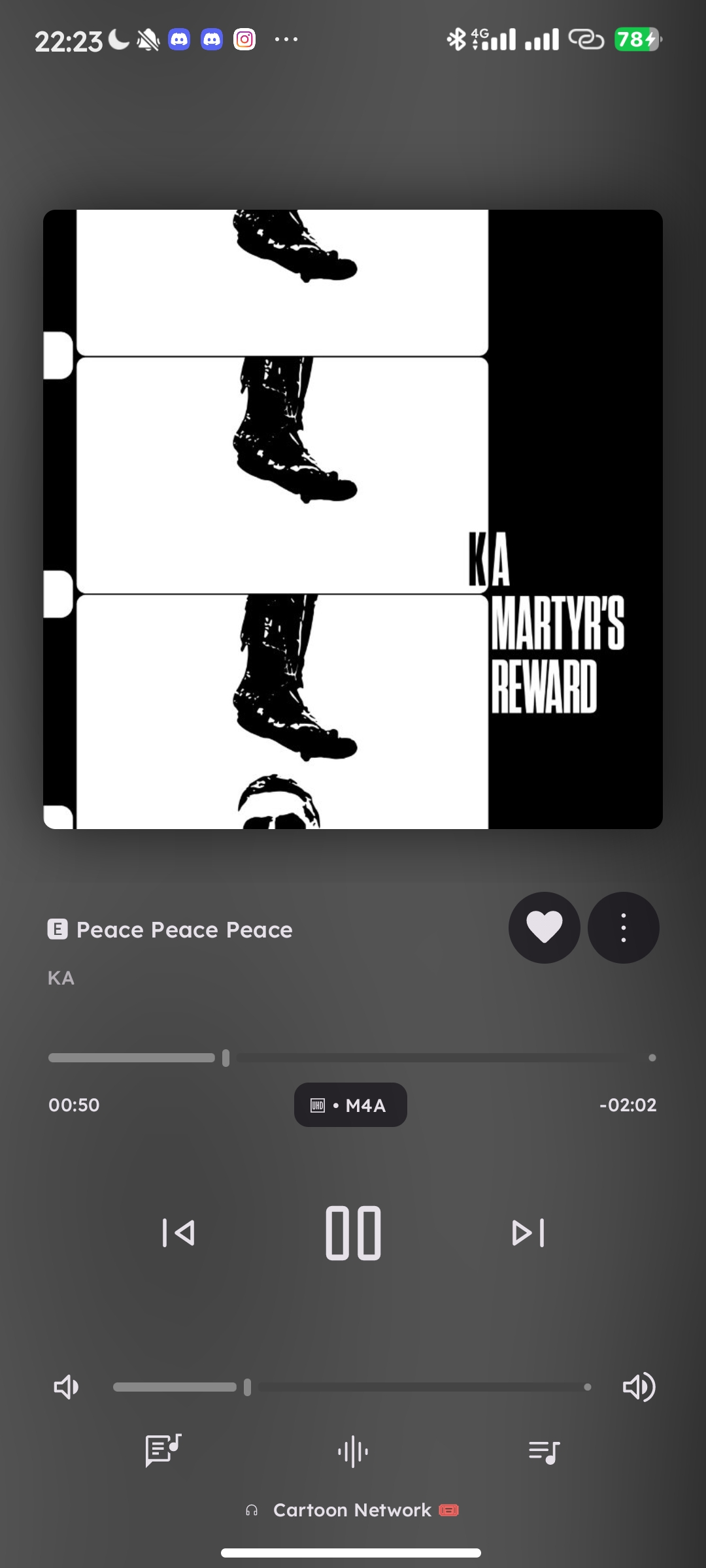This screenshot has width=706, height=1568.
Task: Open the artist KA
Action: pos(61,978)
